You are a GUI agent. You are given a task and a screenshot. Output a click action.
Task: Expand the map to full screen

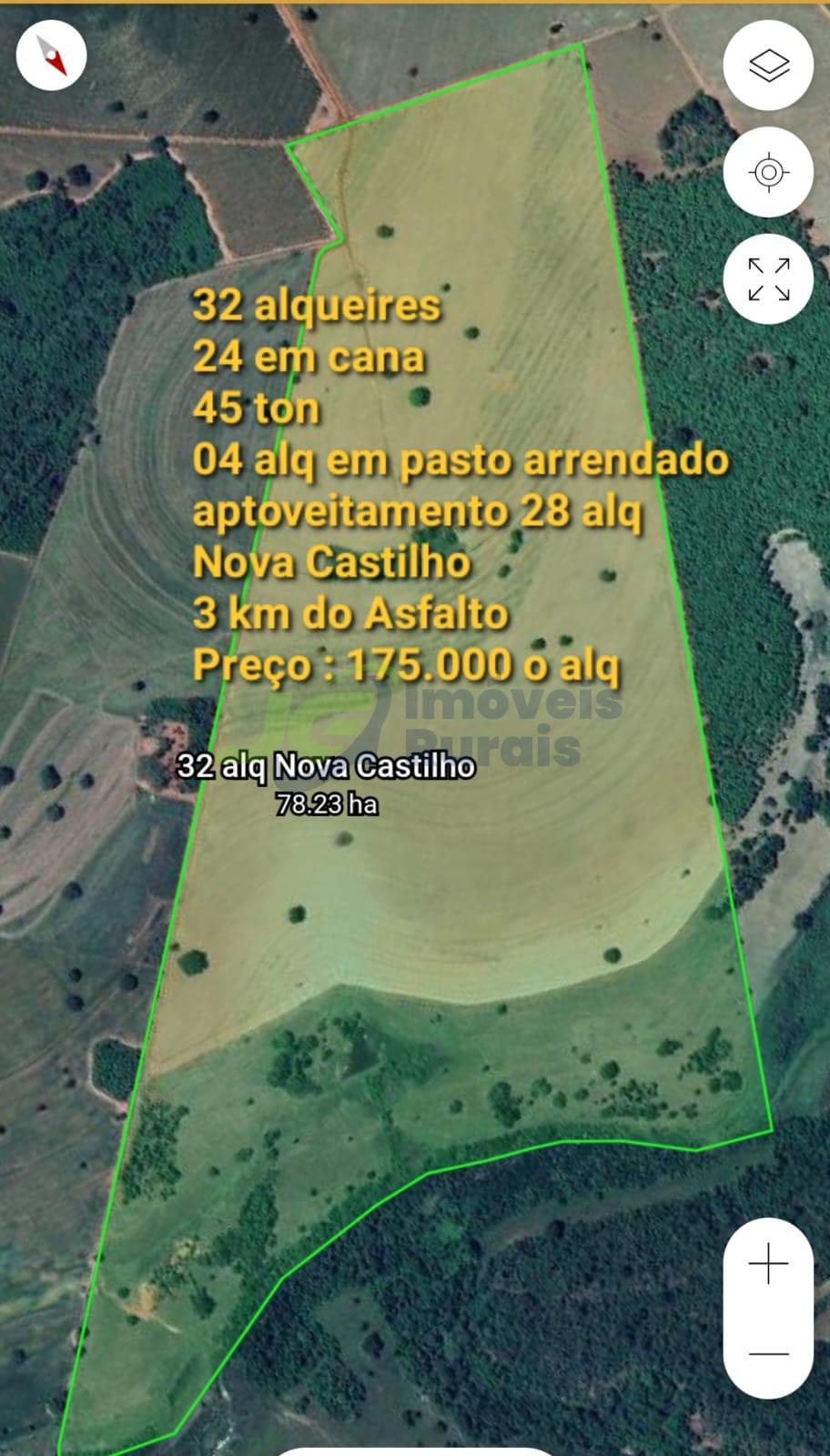pyautogui.click(x=768, y=278)
